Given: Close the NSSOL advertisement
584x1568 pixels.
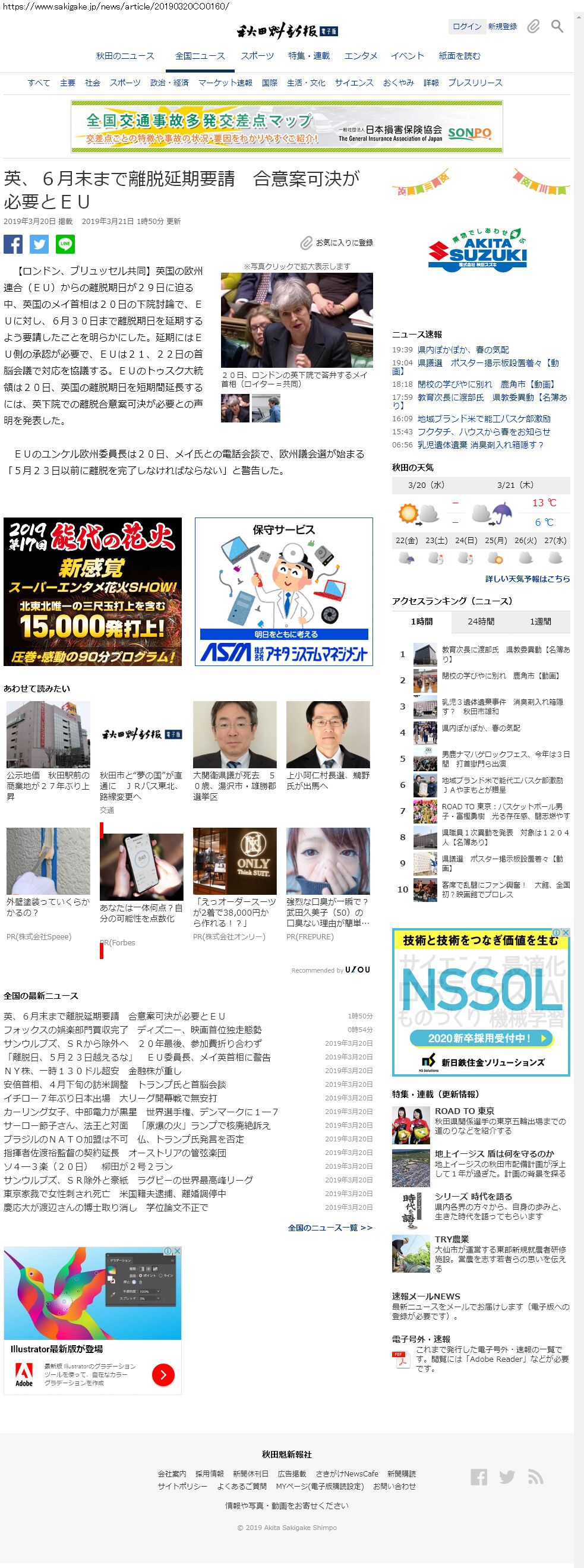Looking at the screenshot, I should pyautogui.click(x=565, y=932).
